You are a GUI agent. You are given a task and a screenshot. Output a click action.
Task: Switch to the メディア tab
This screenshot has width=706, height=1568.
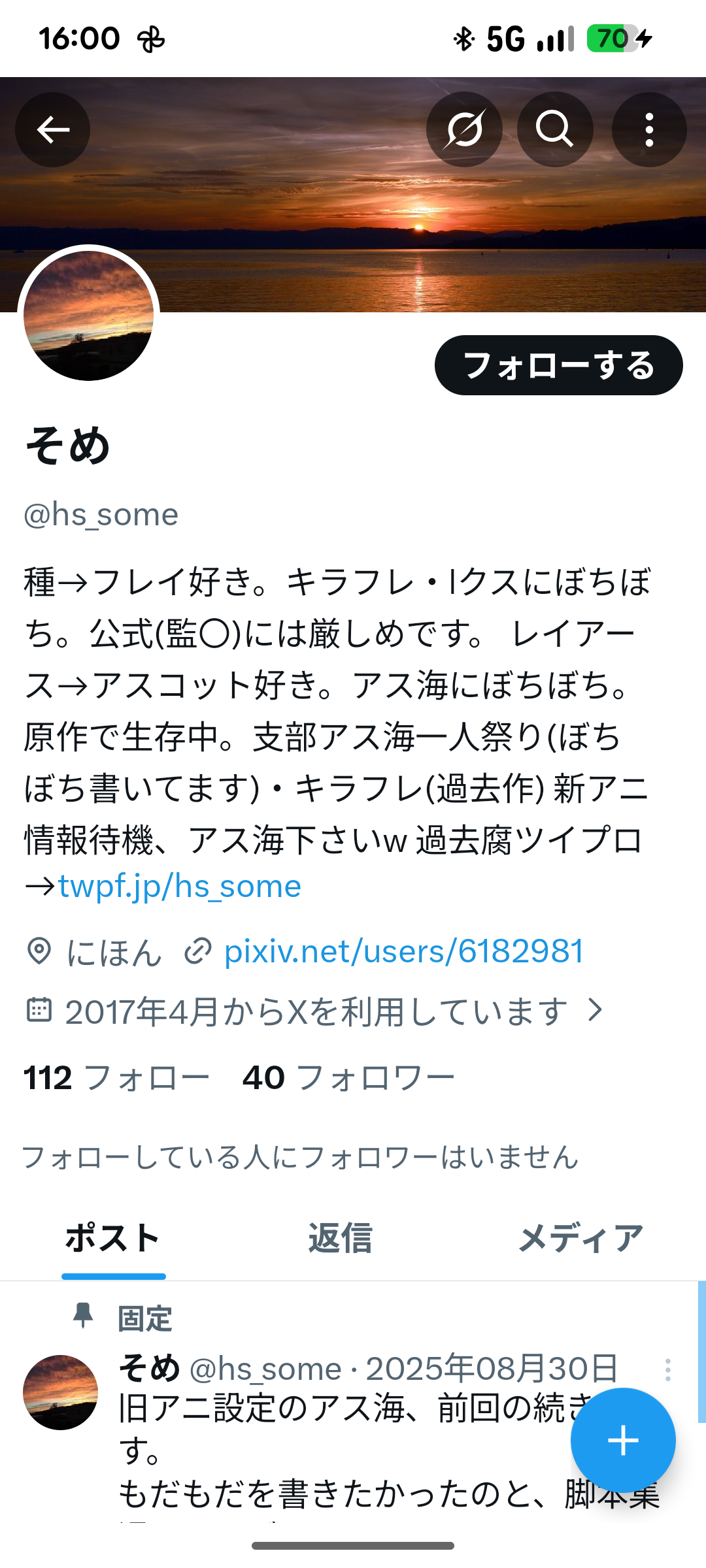(x=580, y=1238)
